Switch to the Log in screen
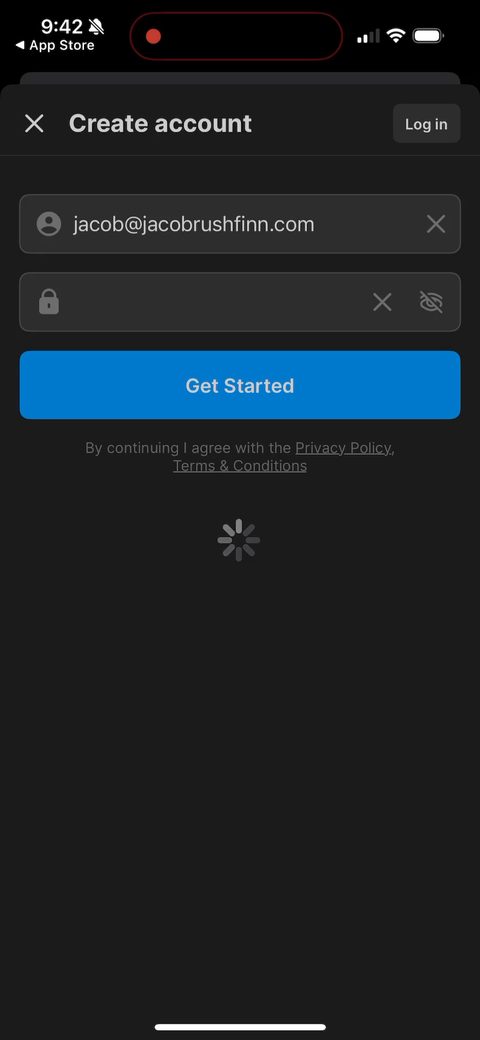This screenshot has height=1040, width=480. pos(426,124)
